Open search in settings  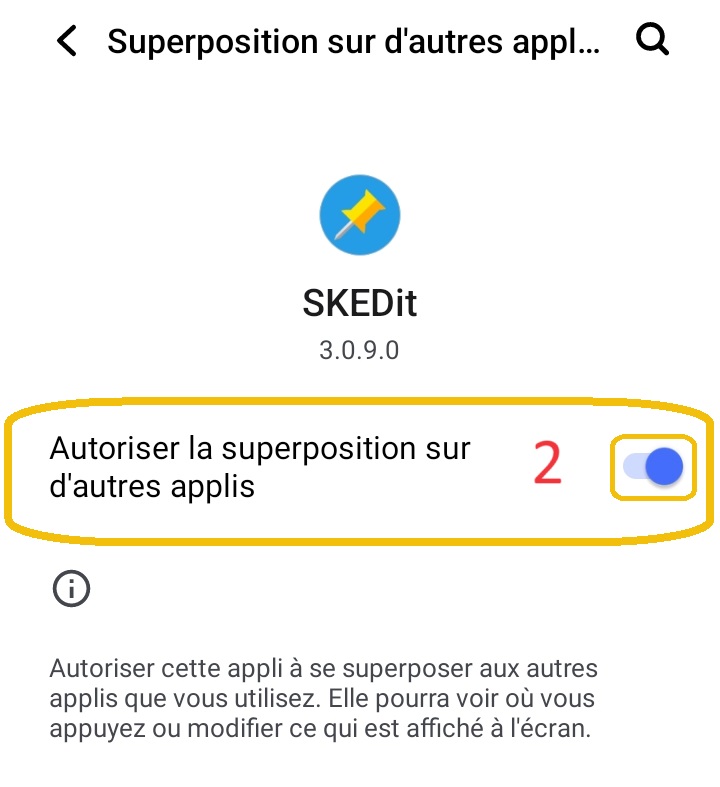[652, 41]
